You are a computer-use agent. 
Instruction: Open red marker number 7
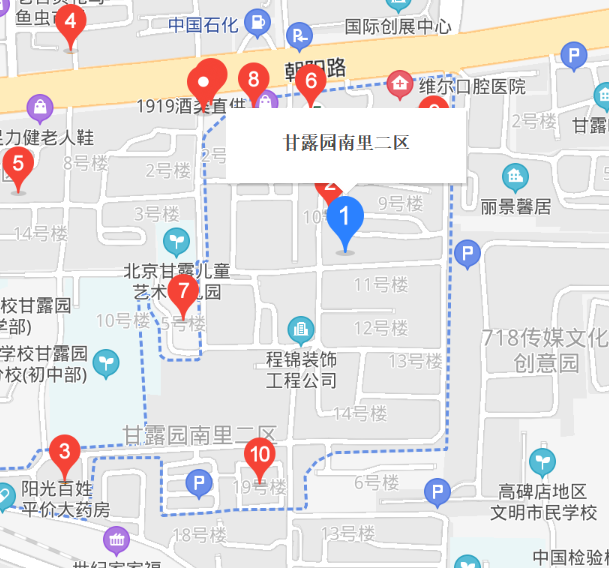(x=183, y=293)
